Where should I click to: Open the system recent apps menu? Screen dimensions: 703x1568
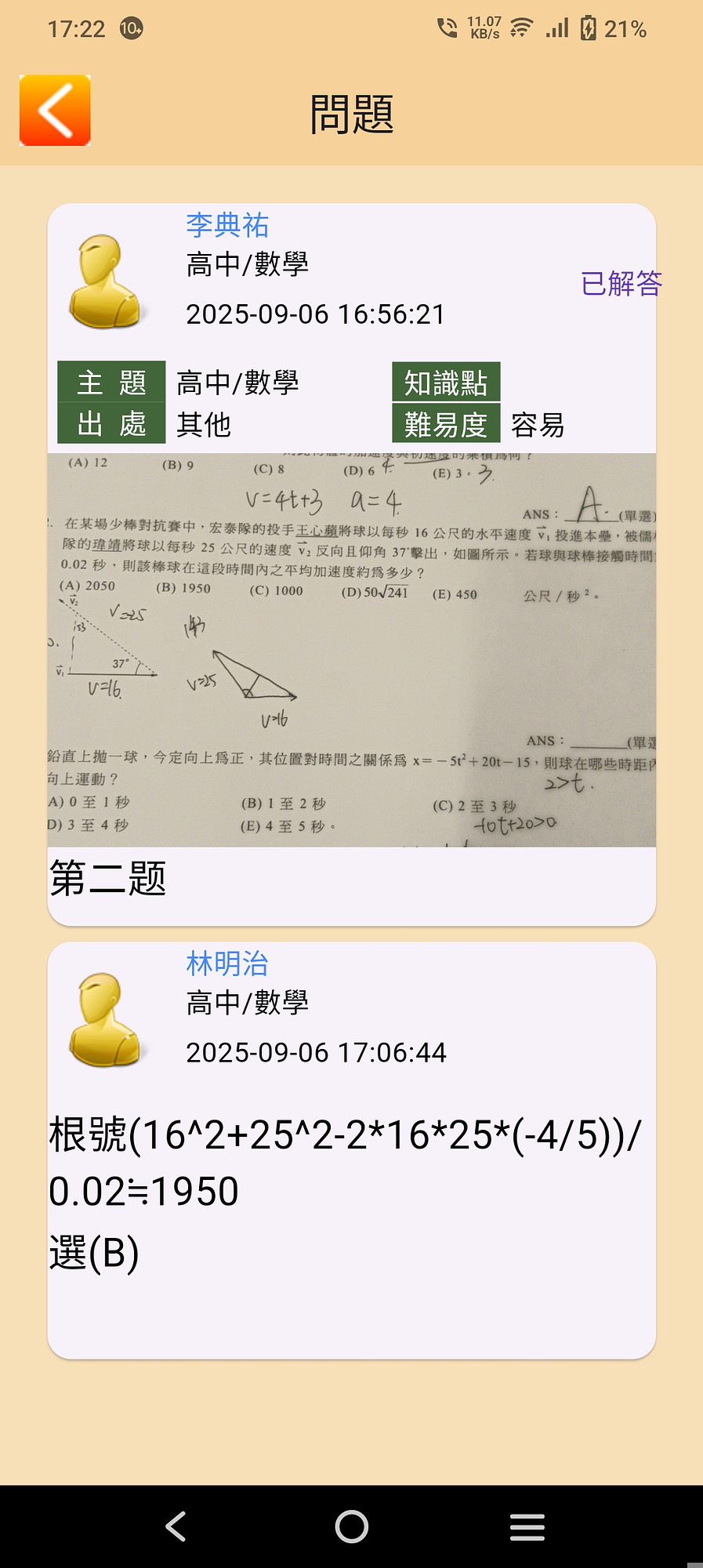tap(527, 1526)
